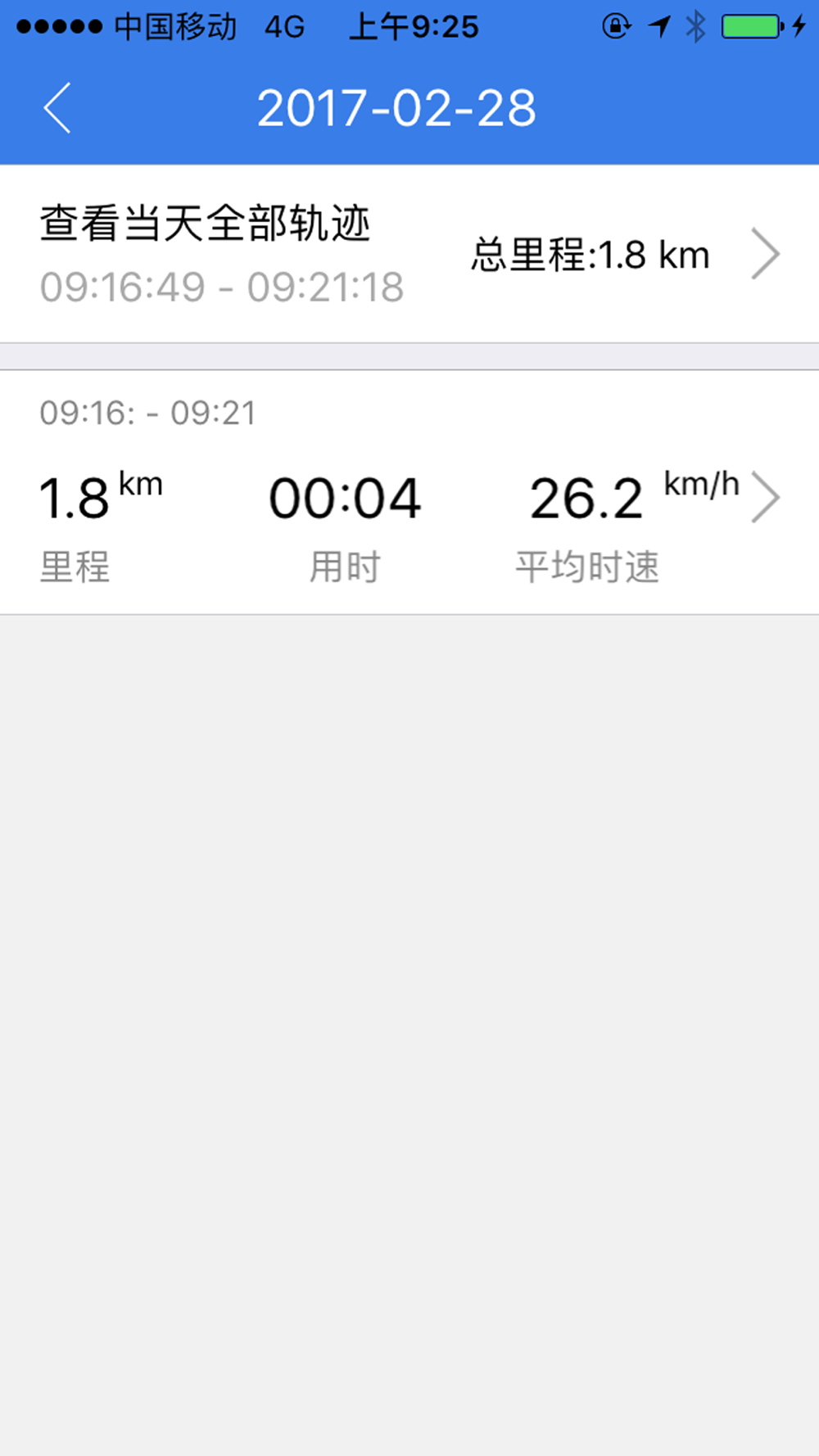Screen dimensions: 819x1456
Task: Open 查看当天全部轨迹 full-day track
Action: [409, 254]
